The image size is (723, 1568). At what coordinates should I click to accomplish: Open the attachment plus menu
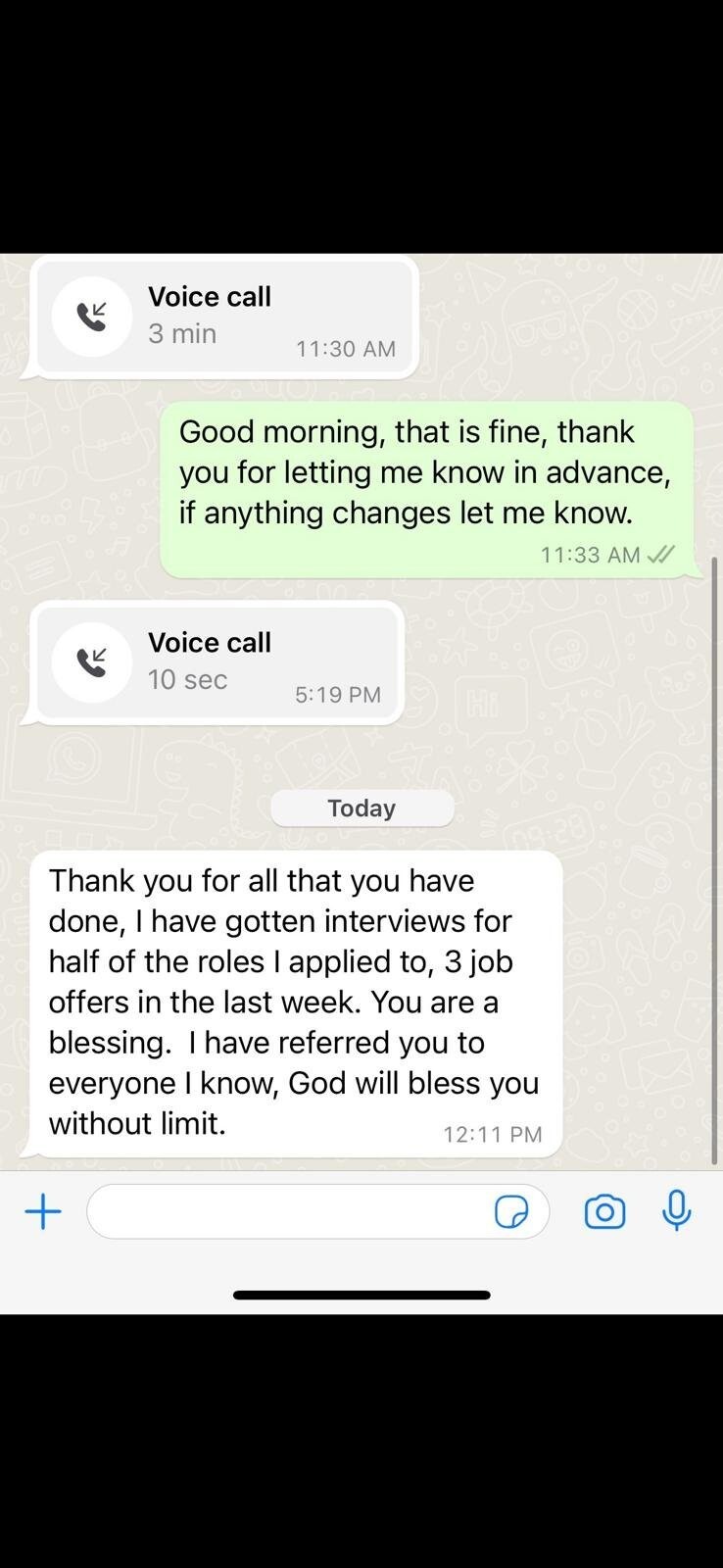43,1212
